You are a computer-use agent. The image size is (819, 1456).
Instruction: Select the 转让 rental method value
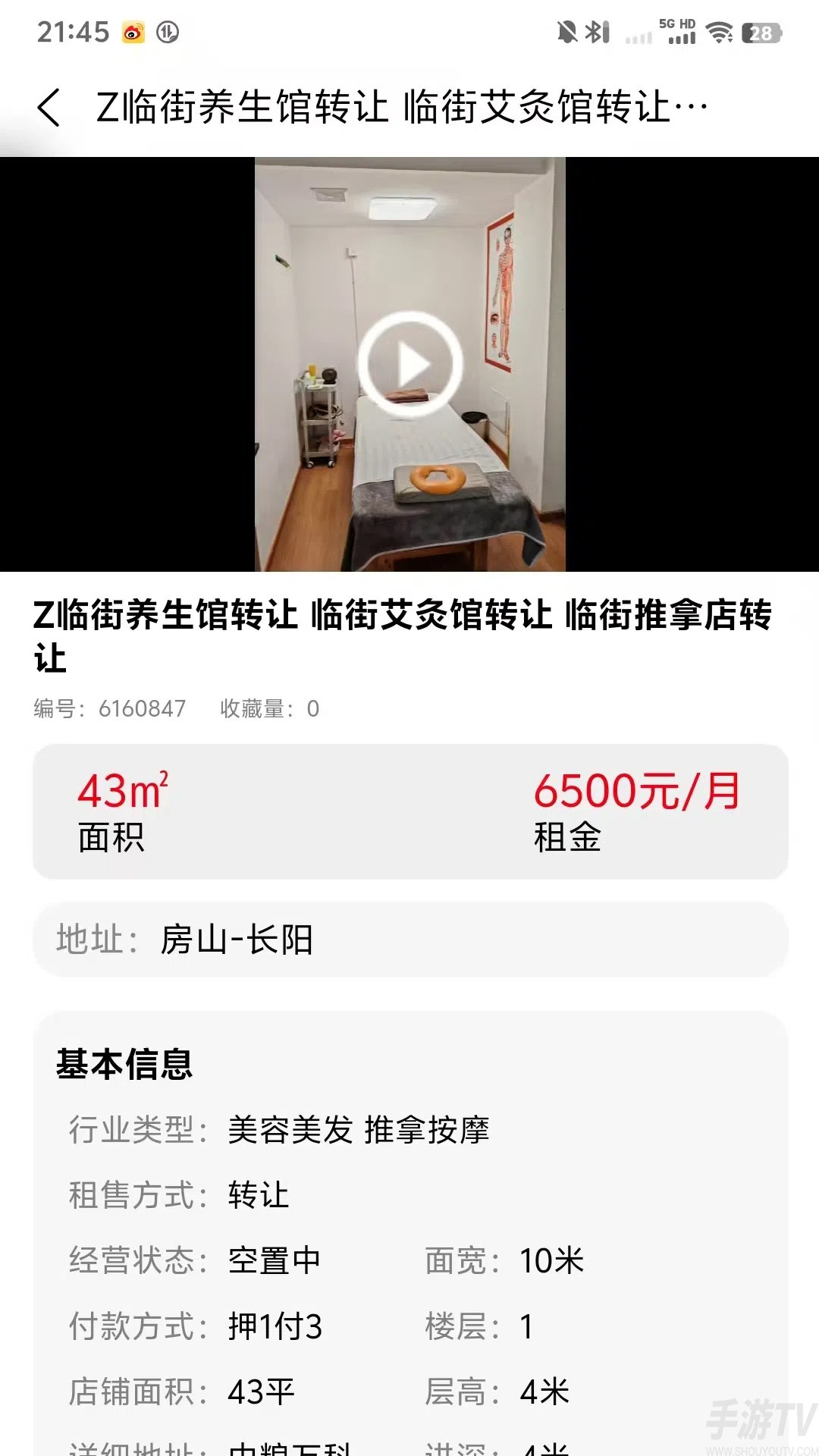[x=258, y=1195]
